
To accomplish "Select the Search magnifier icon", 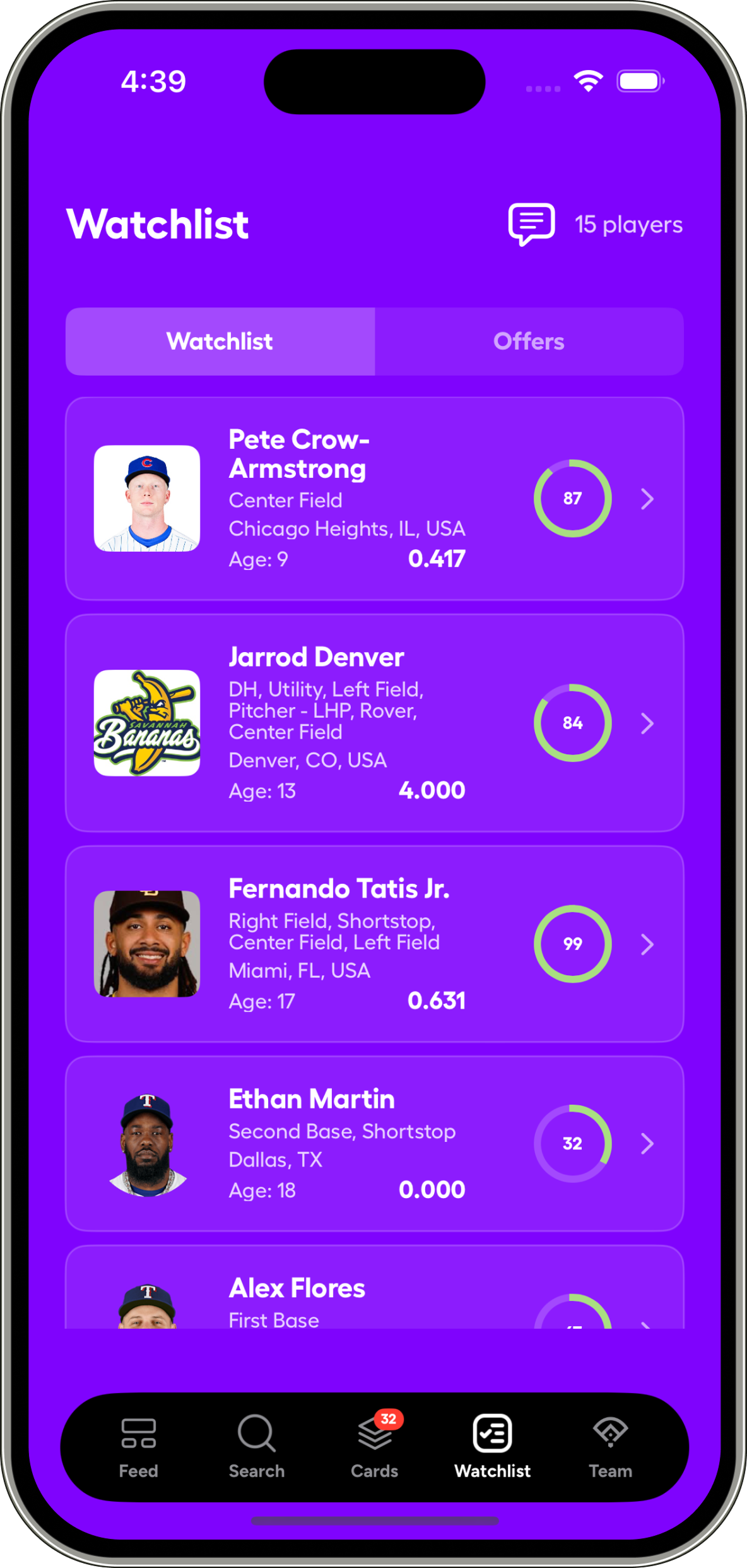I will [256, 1434].
